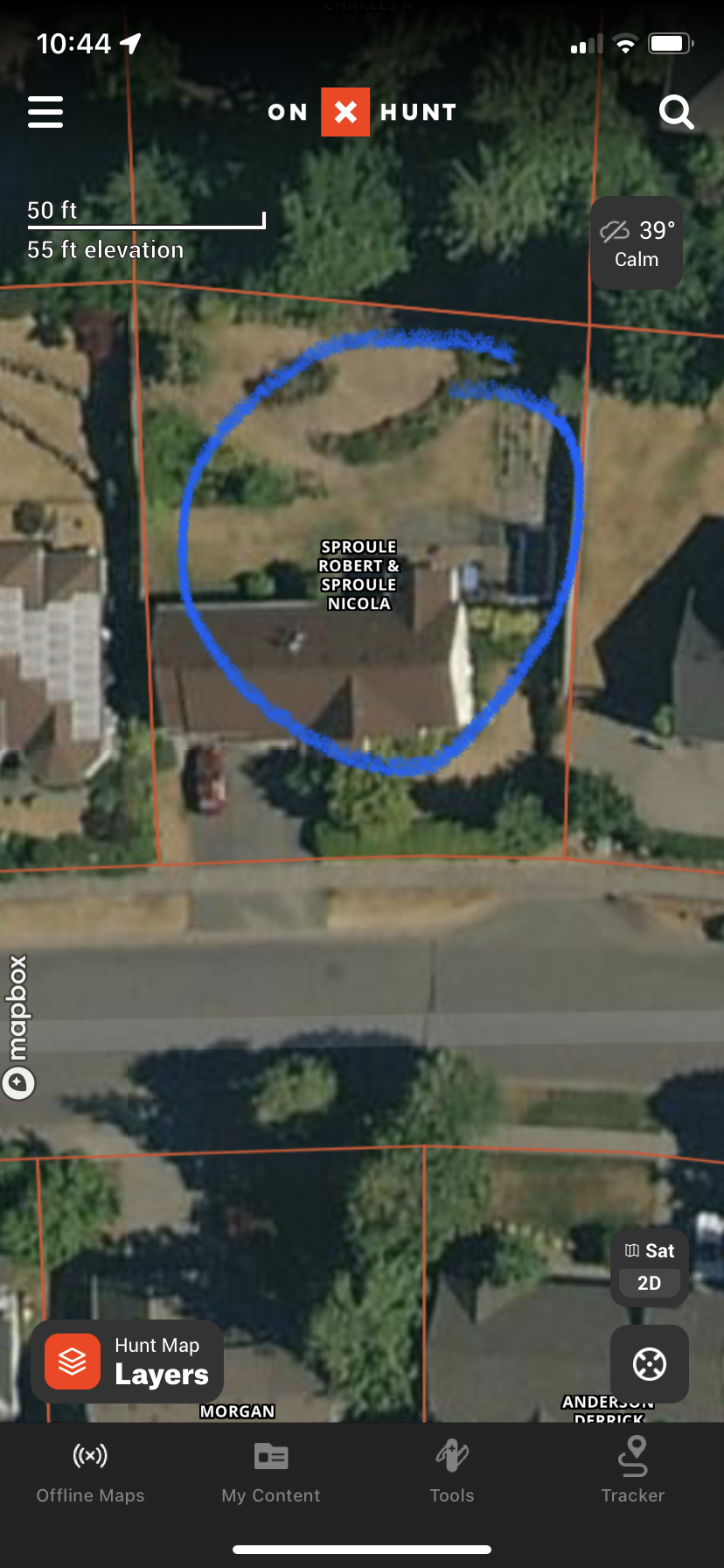
Task: Select the Sproule Robert & Nicola parcel label
Action: pos(359,575)
